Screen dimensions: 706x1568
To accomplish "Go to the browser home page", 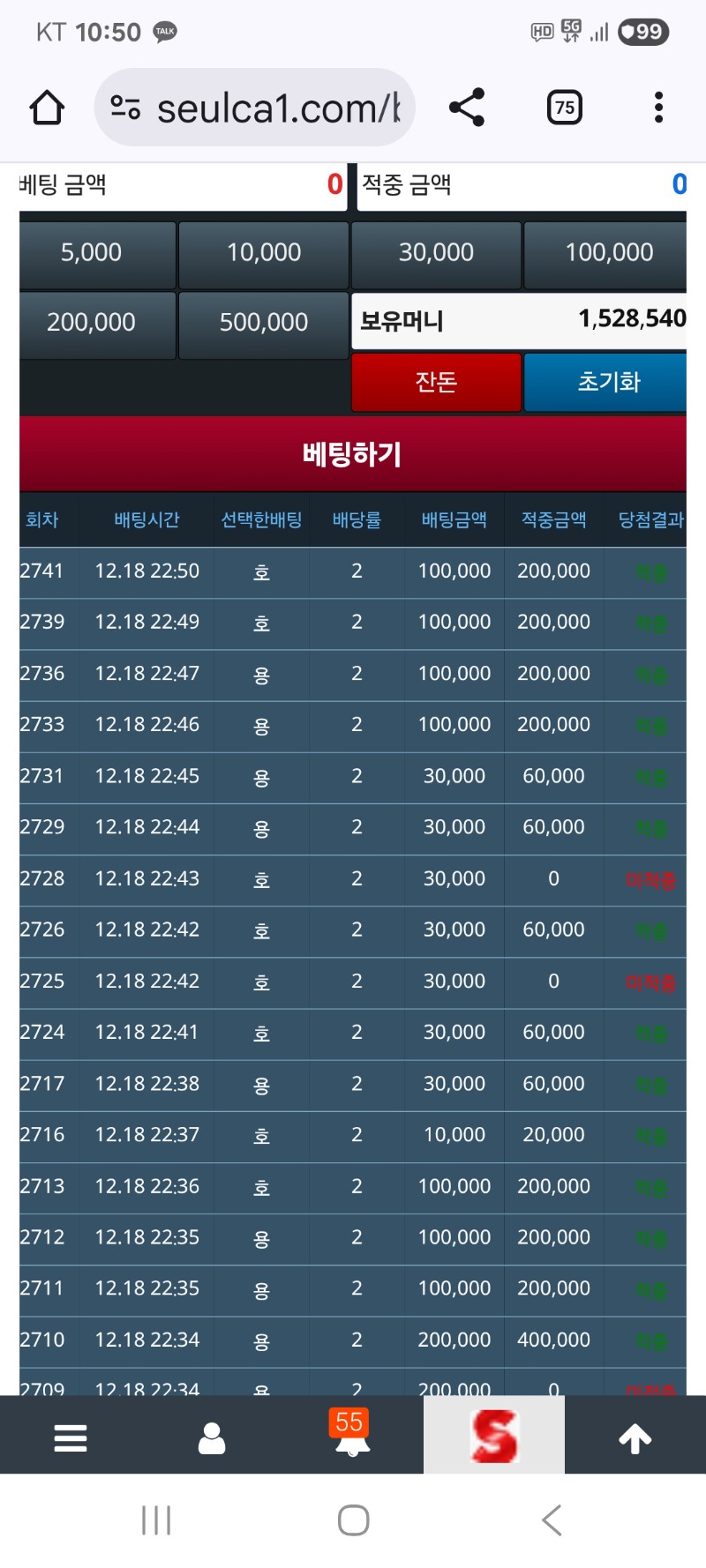I will 47,108.
